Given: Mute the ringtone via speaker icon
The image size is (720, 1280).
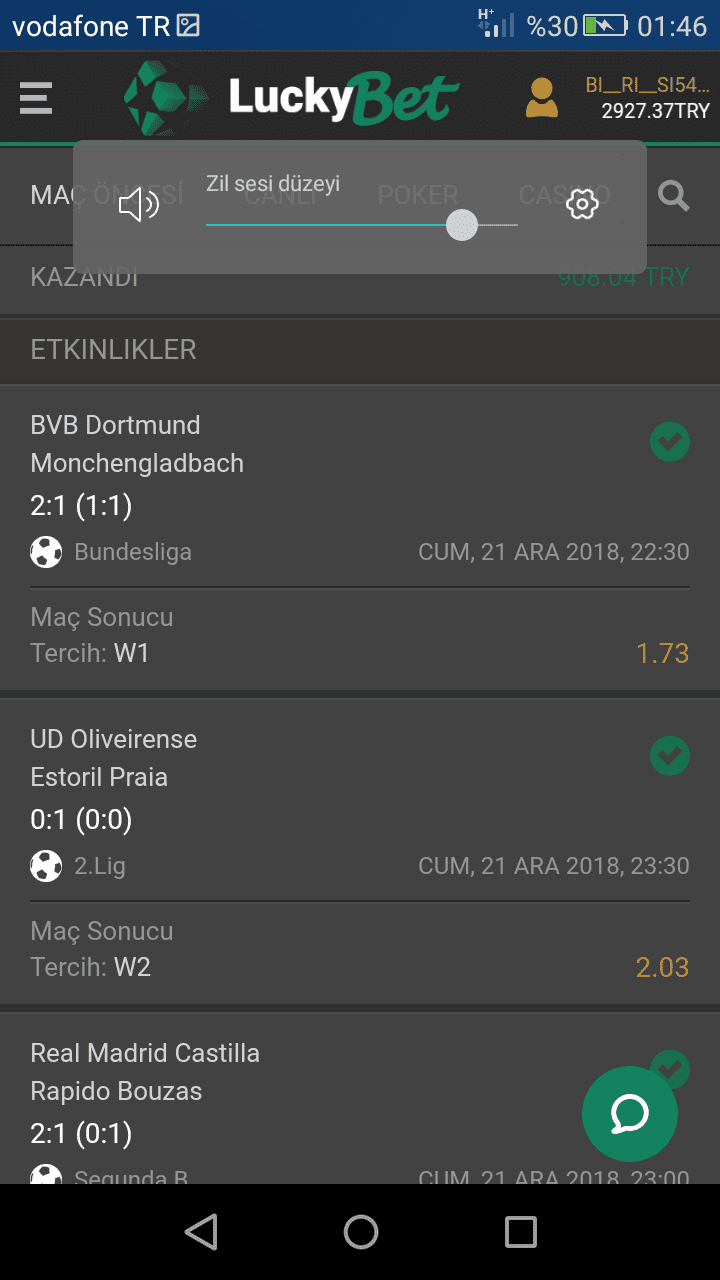Looking at the screenshot, I should click(139, 205).
